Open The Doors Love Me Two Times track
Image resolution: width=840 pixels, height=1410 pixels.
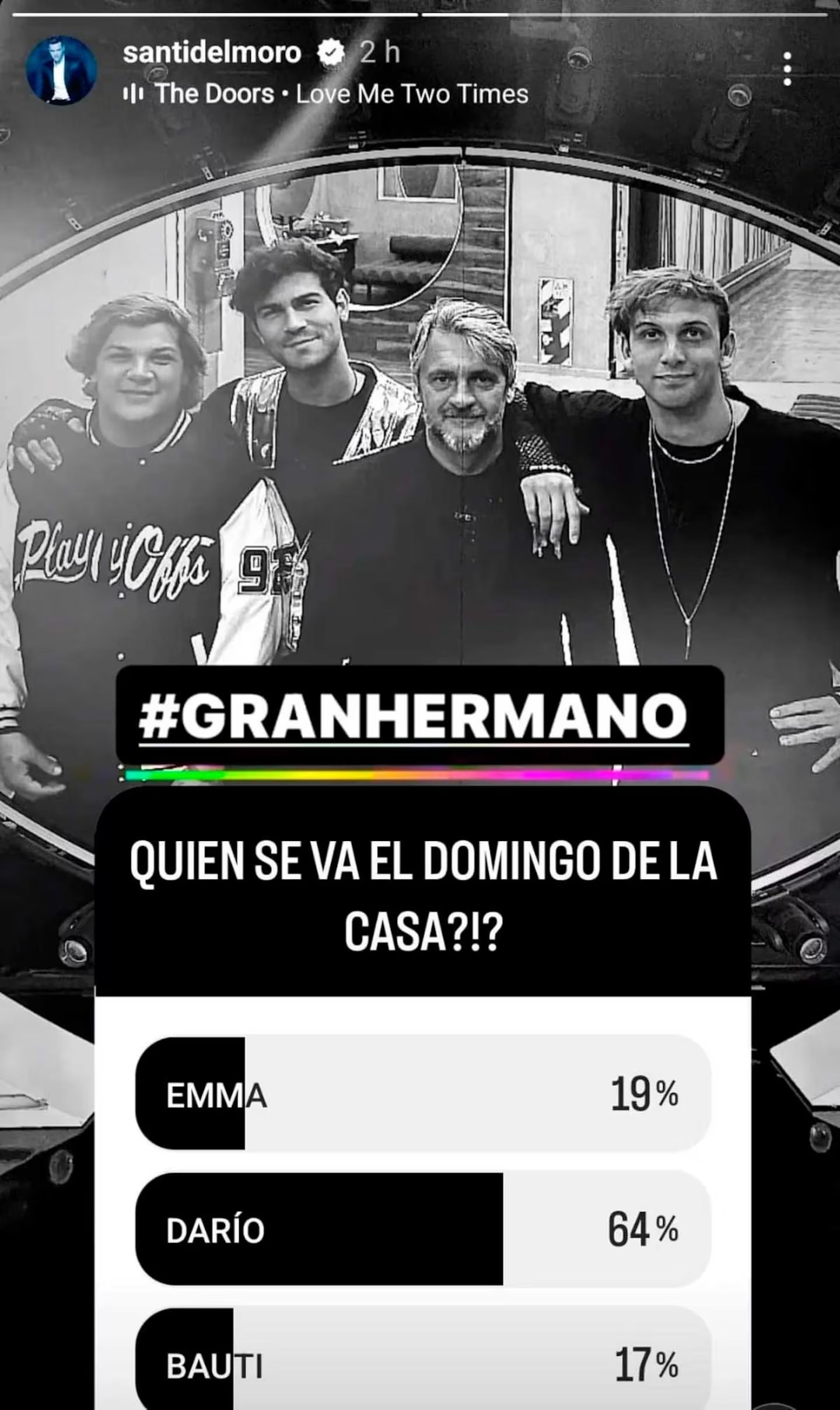coord(341,94)
